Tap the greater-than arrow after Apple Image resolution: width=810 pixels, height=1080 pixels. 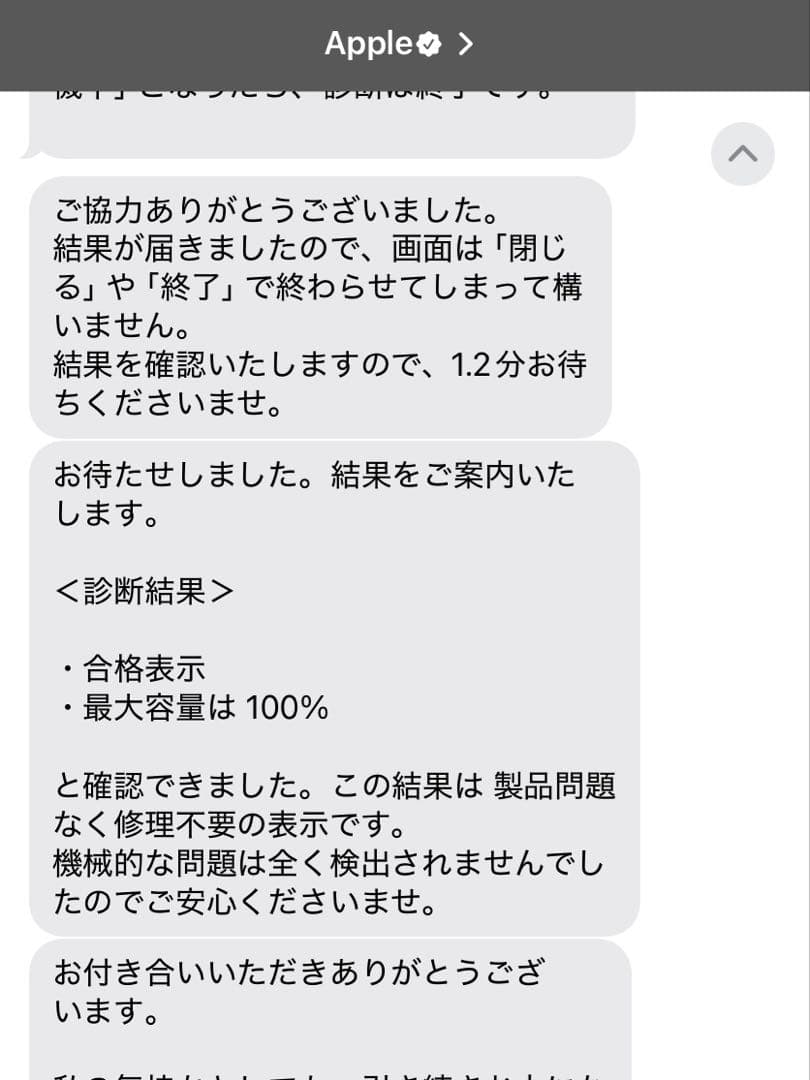pos(465,43)
